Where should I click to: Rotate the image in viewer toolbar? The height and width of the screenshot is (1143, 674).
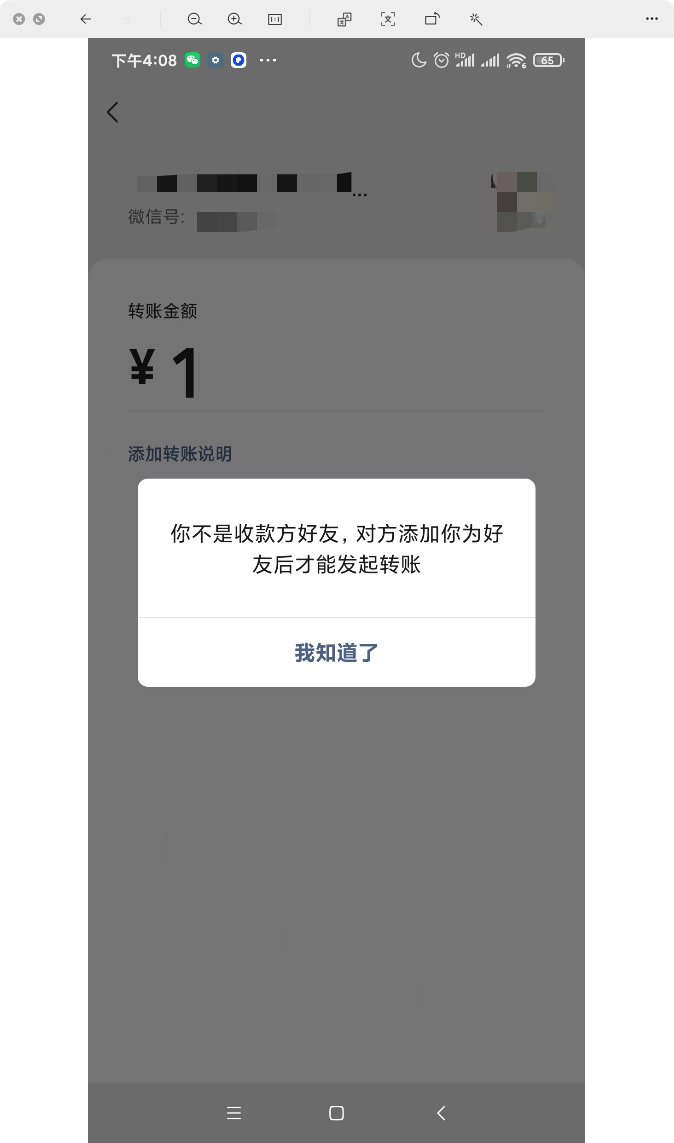tap(432, 20)
